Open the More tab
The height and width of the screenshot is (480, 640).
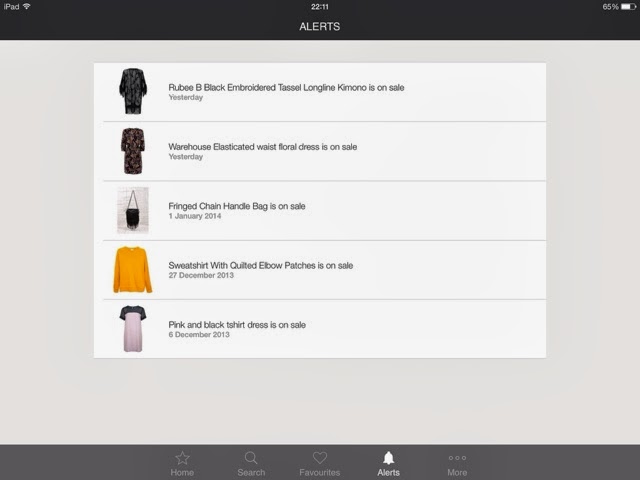point(457,463)
